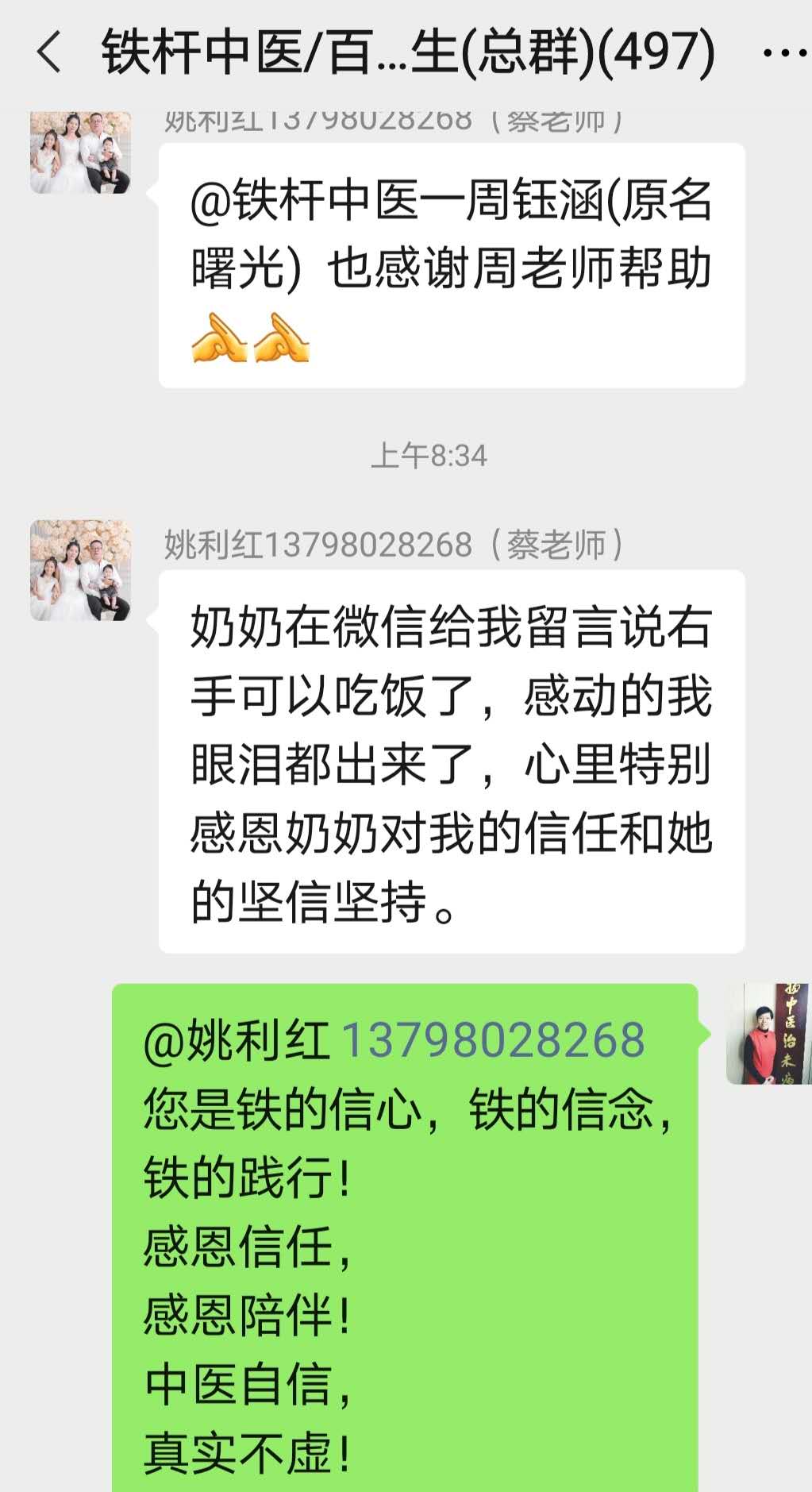Viewport: 812px width, 1492px height.
Task: Tap the phone number link 13798028268
Action: (x=492, y=1039)
